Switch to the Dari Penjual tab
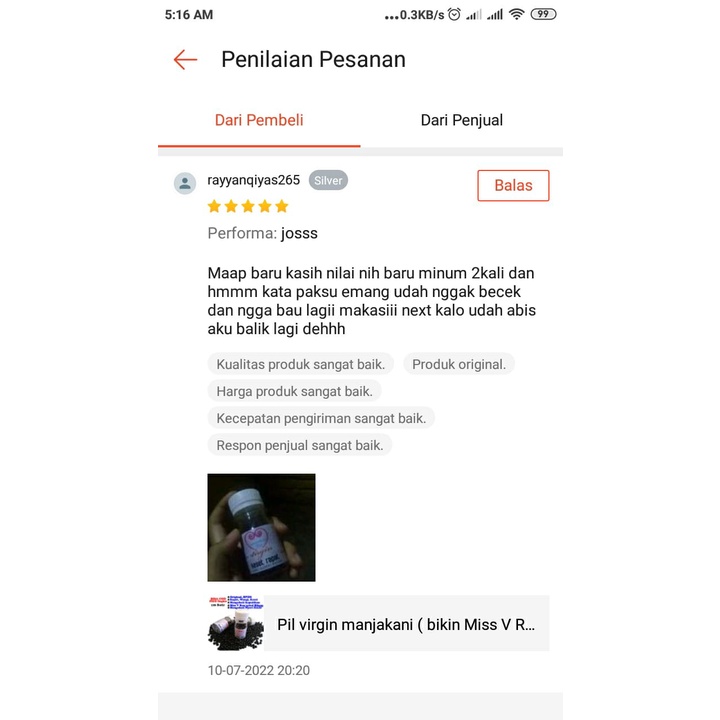Image resolution: width=720 pixels, height=720 pixels. tap(461, 120)
